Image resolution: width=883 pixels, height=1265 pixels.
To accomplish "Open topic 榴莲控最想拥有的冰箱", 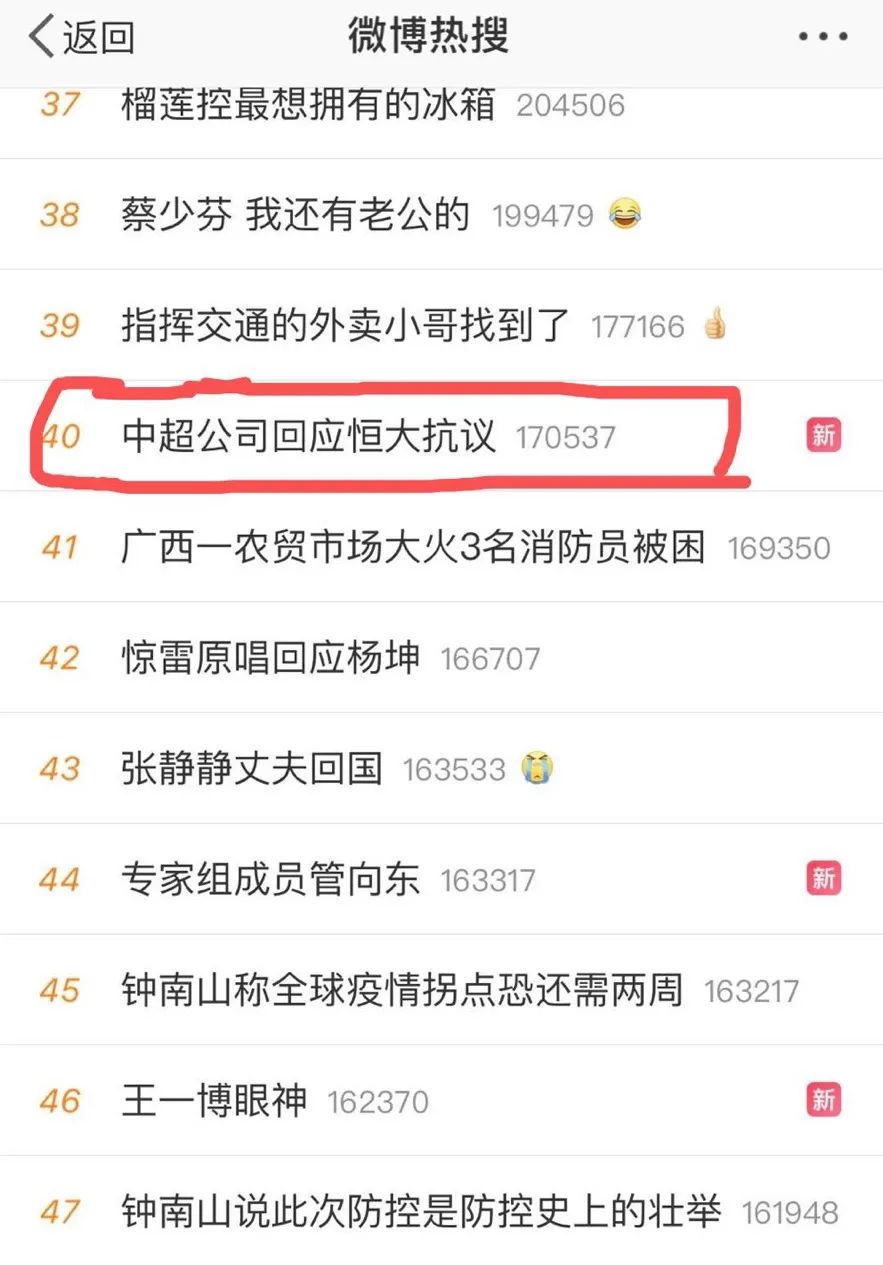I will [308, 104].
